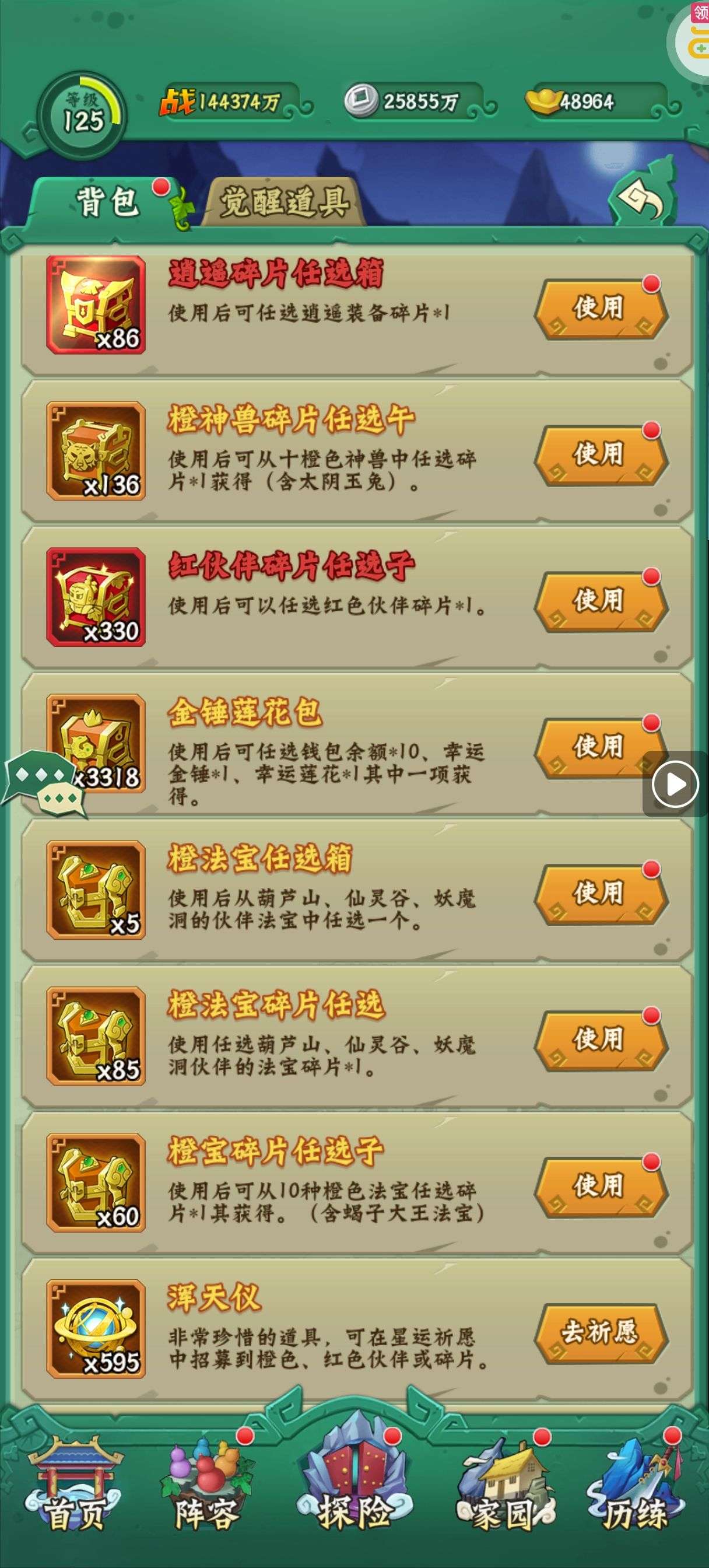Tap 去祈愿 for 浑天仪
Viewport: 709px width, 1568px height.
(x=600, y=1332)
